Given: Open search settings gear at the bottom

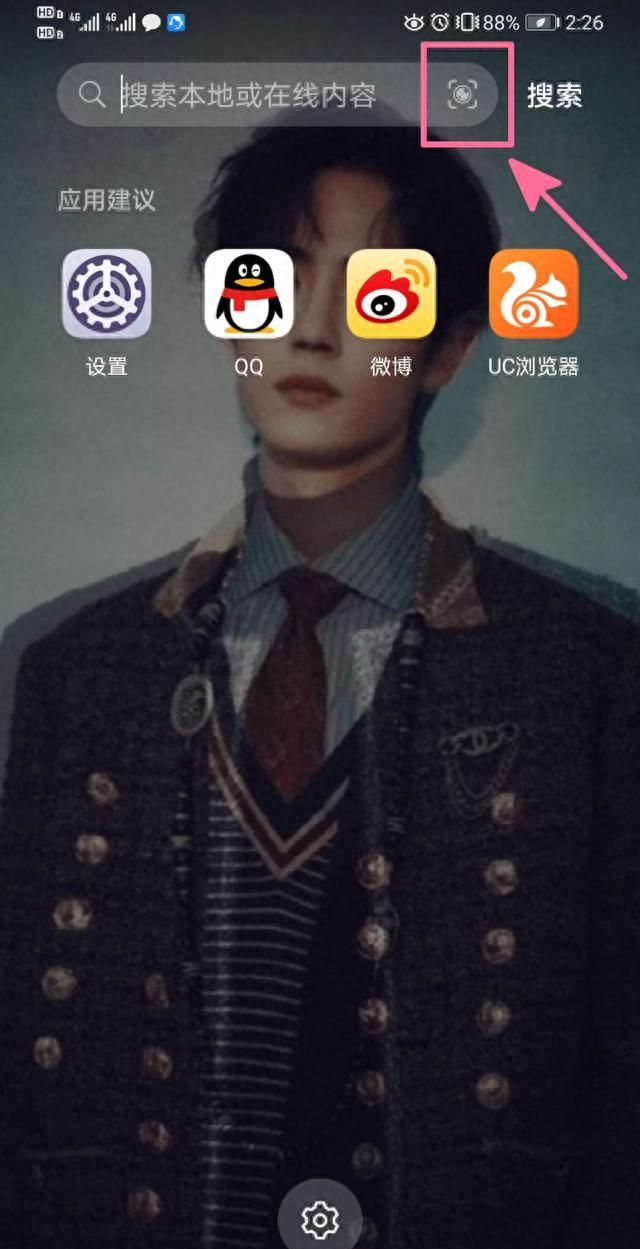Looking at the screenshot, I should tap(320, 1219).
